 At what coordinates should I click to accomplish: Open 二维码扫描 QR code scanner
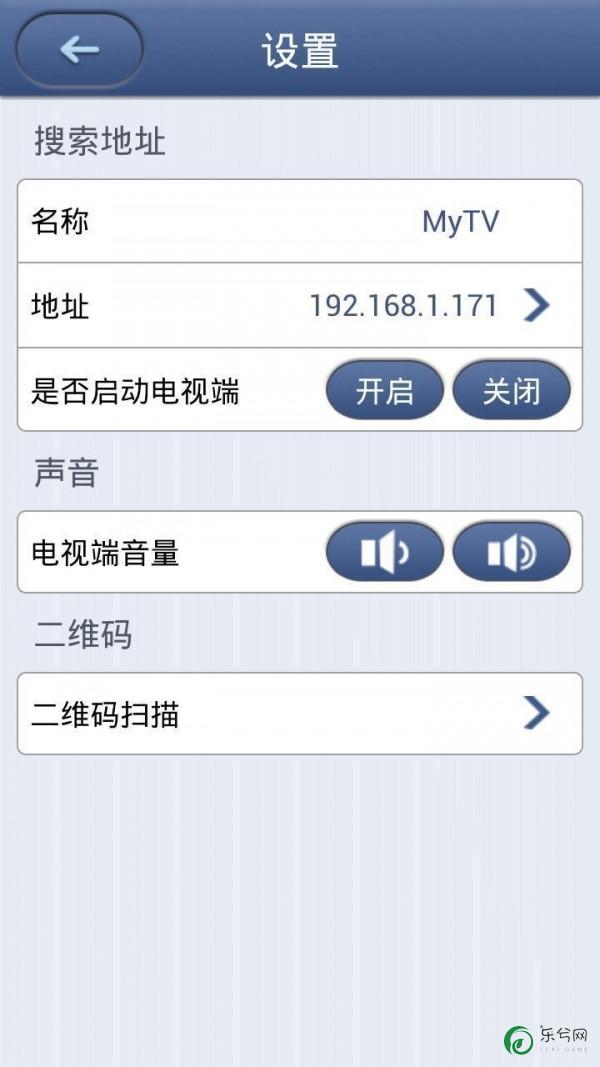[300, 713]
